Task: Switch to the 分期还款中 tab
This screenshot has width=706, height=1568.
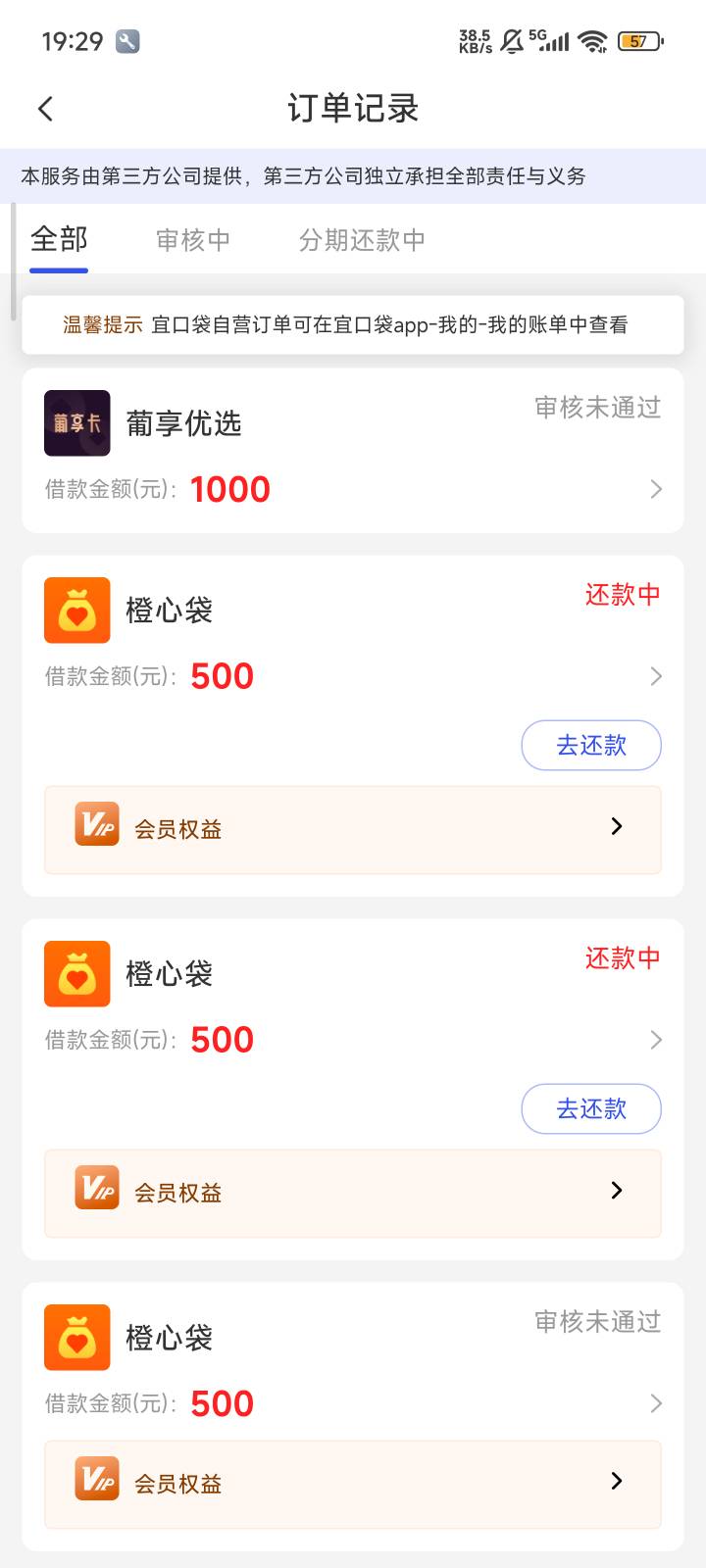Action: (362, 240)
